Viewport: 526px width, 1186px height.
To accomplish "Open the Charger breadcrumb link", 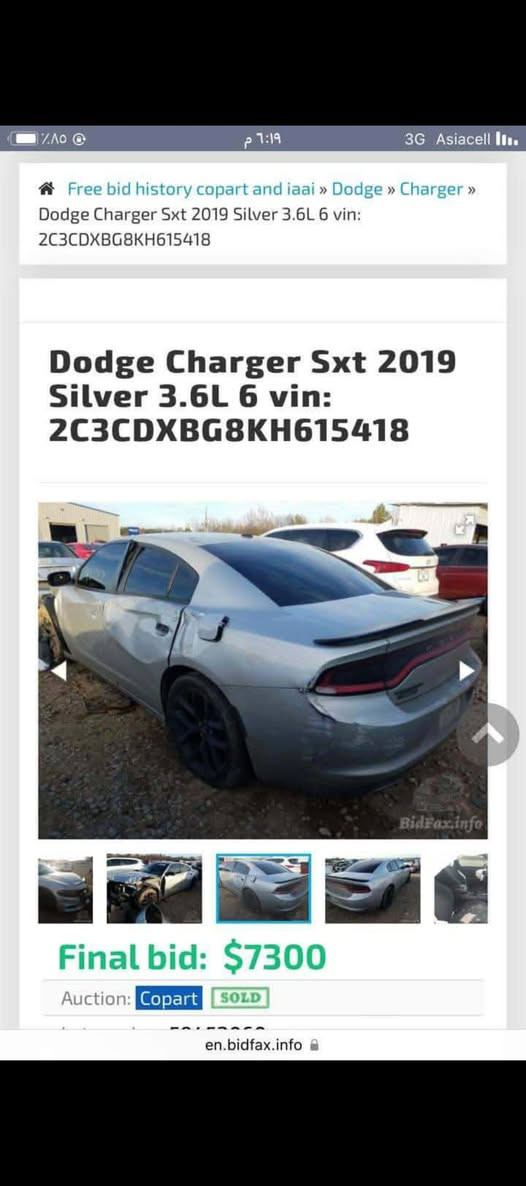I will point(431,188).
